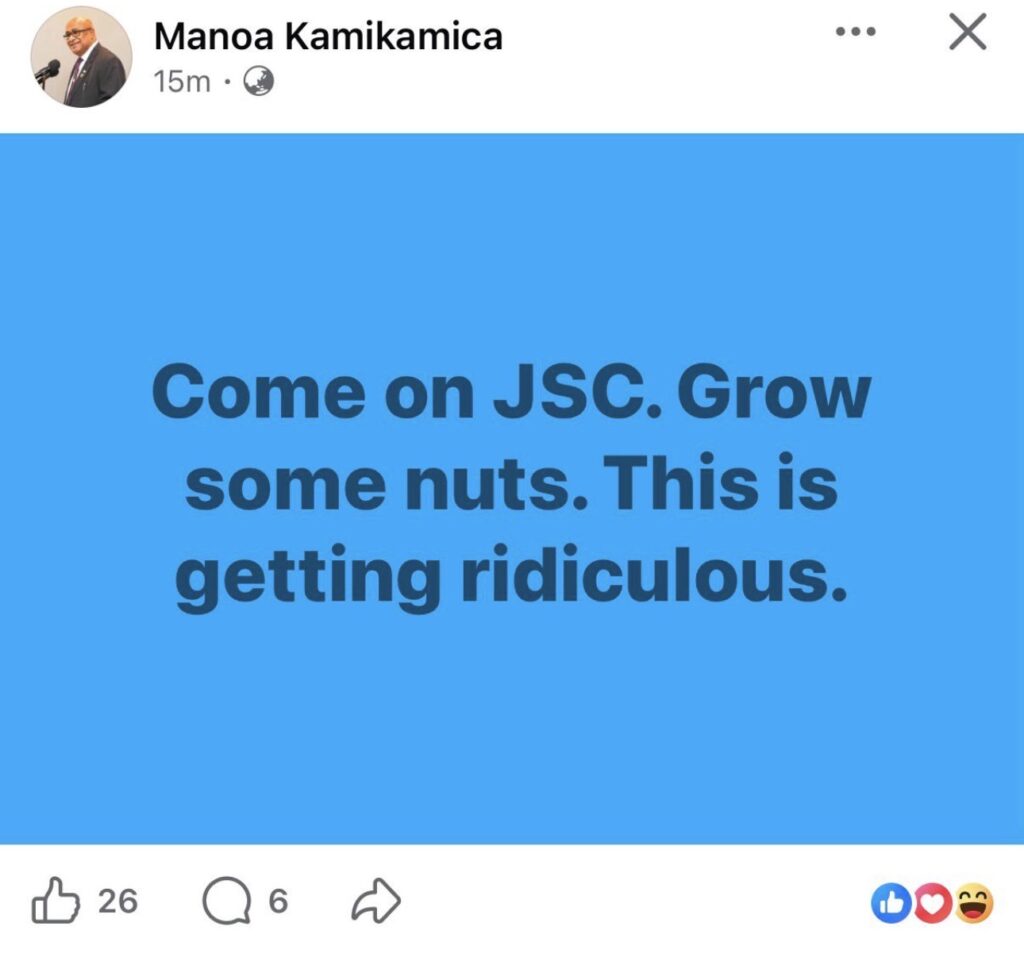Dismiss the post with the X
The height and width of the screenshot is (961, 1024).
966,34
